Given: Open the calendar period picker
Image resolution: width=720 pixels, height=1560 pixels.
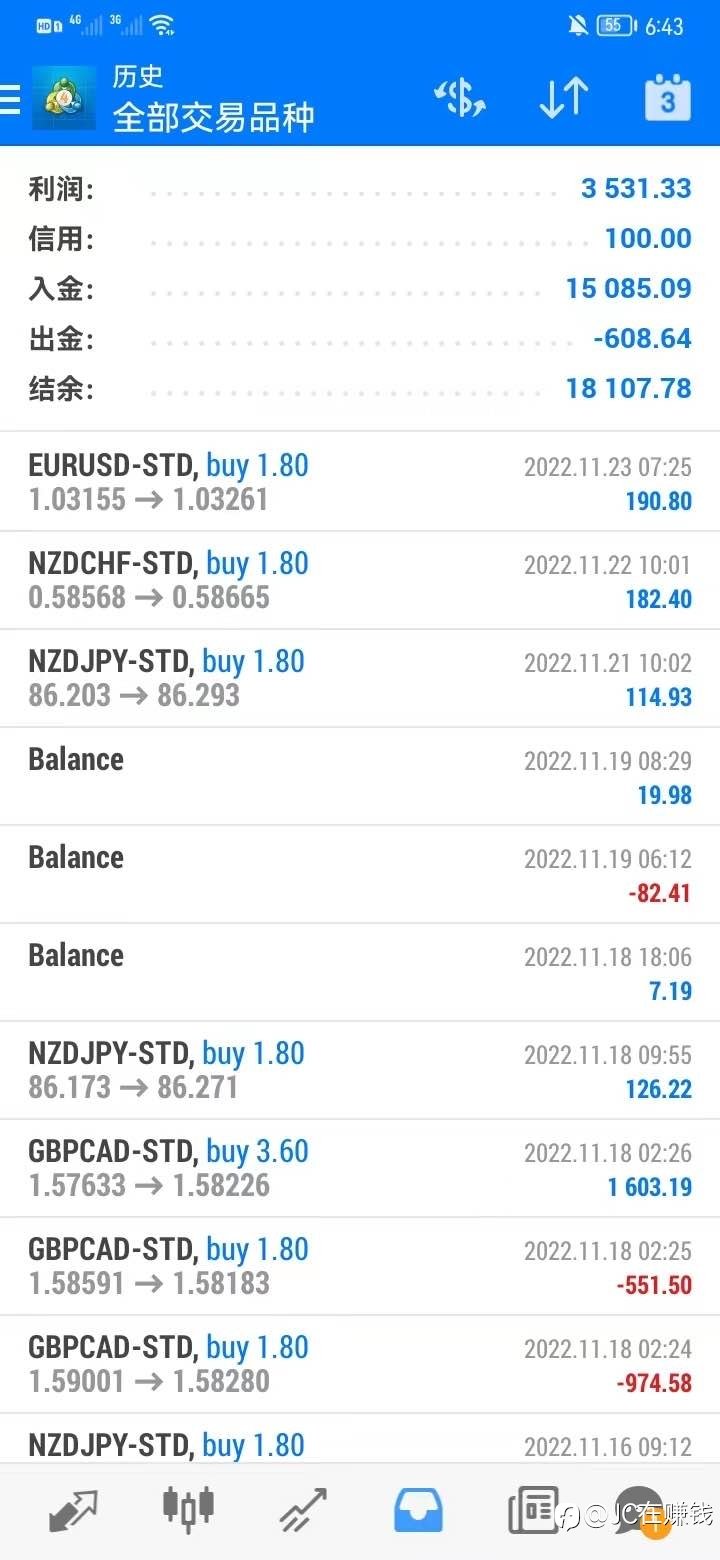Looking at the screenshot, I should pyautogui.click(x=667, y=98).
